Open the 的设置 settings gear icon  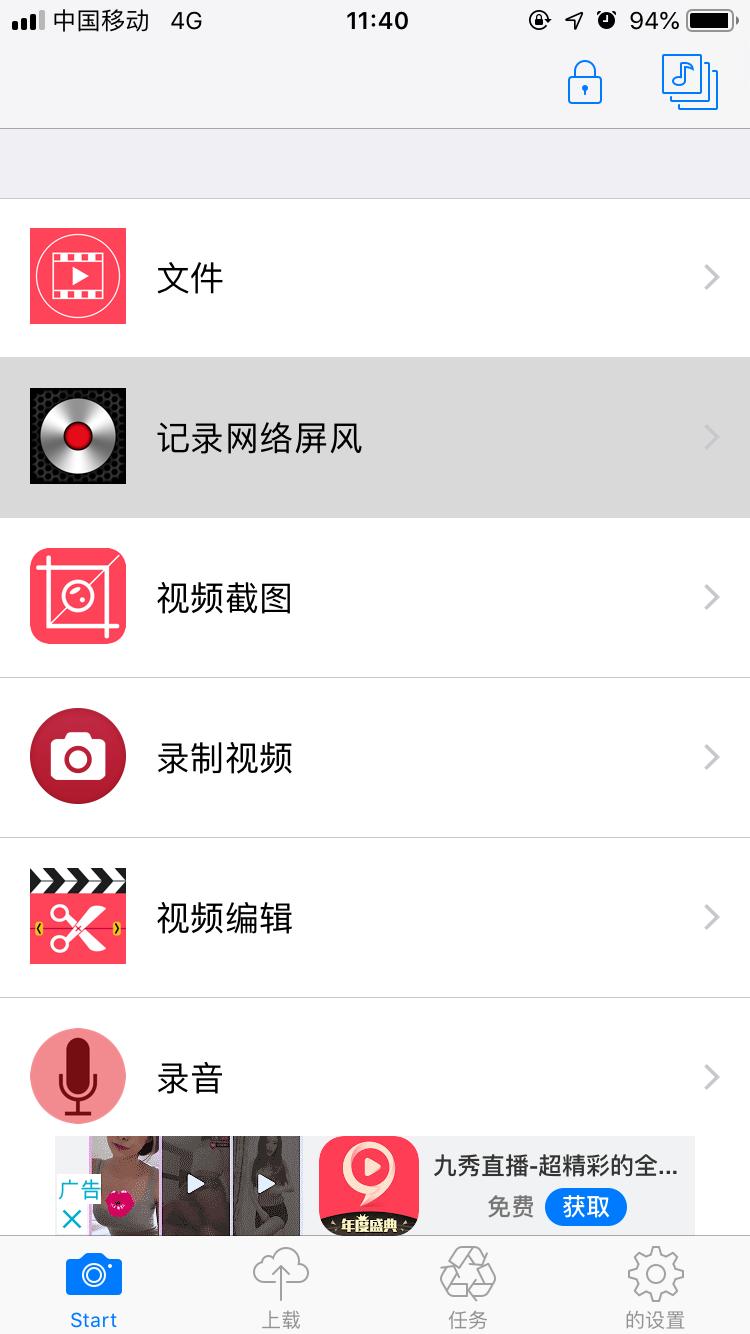(x=655, y=1285)
